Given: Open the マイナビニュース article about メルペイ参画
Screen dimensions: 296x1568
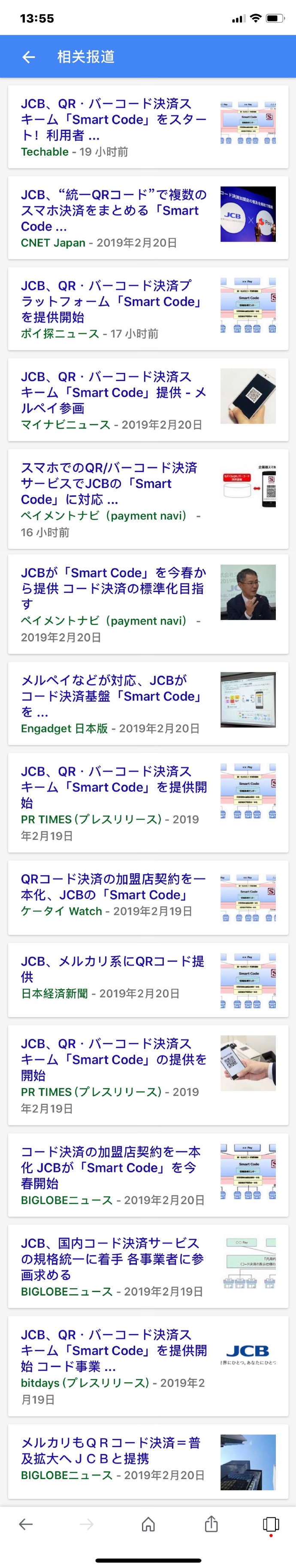Looking at the screenshot, I should (x=114, y=393).
